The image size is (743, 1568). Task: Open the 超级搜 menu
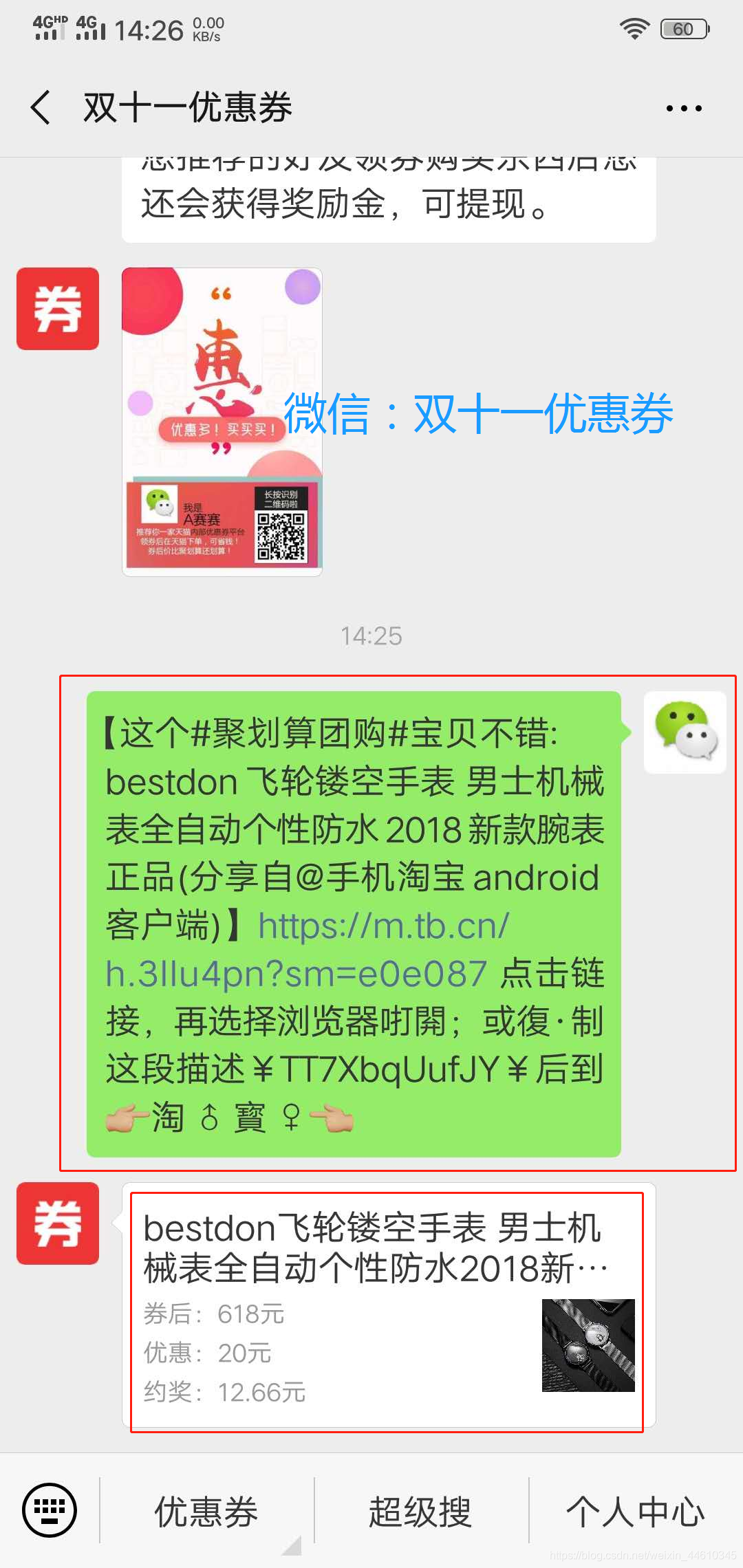pos(421,1512)
